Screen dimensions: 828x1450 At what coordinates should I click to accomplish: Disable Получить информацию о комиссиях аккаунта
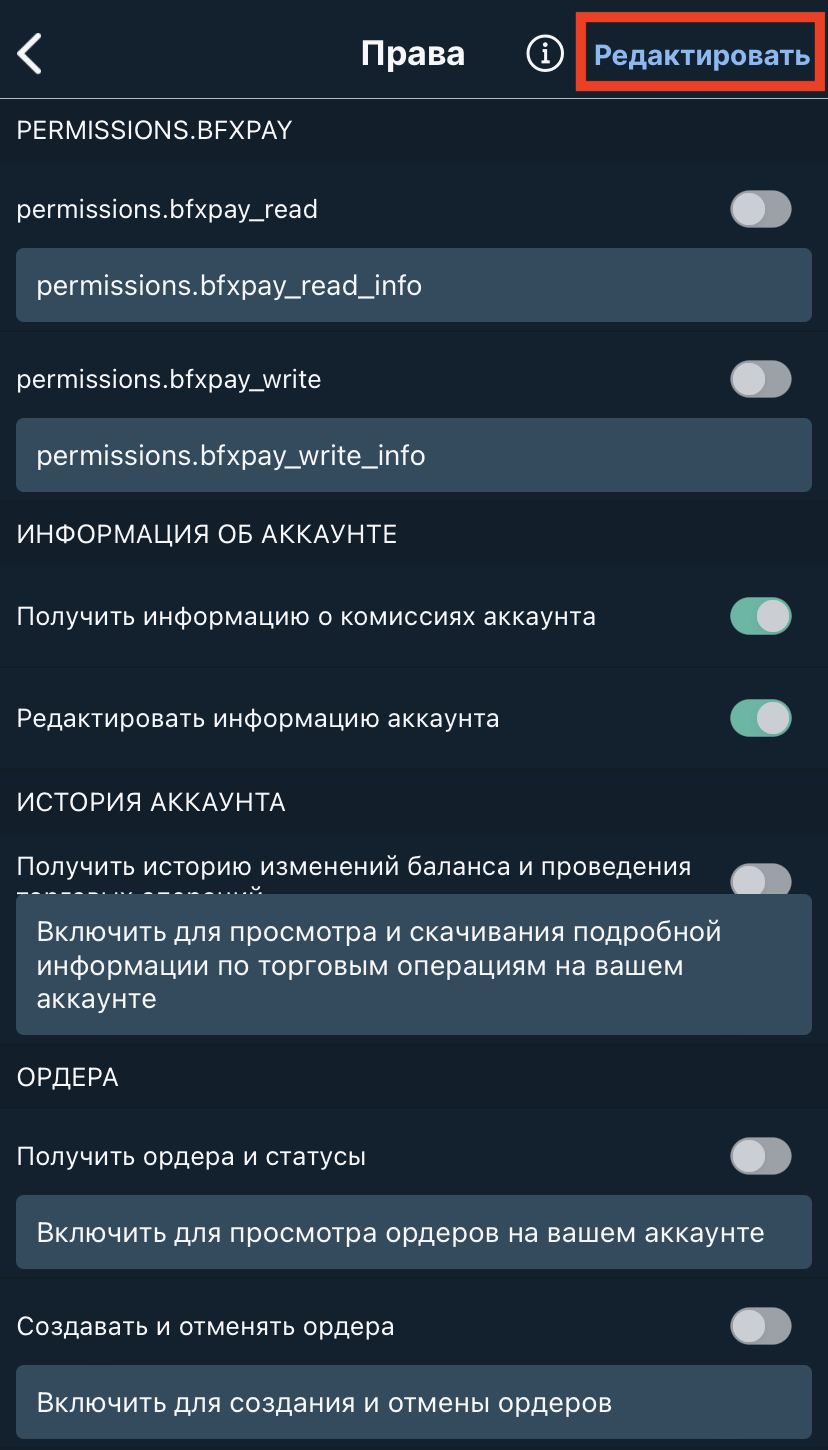click(761, 616)
